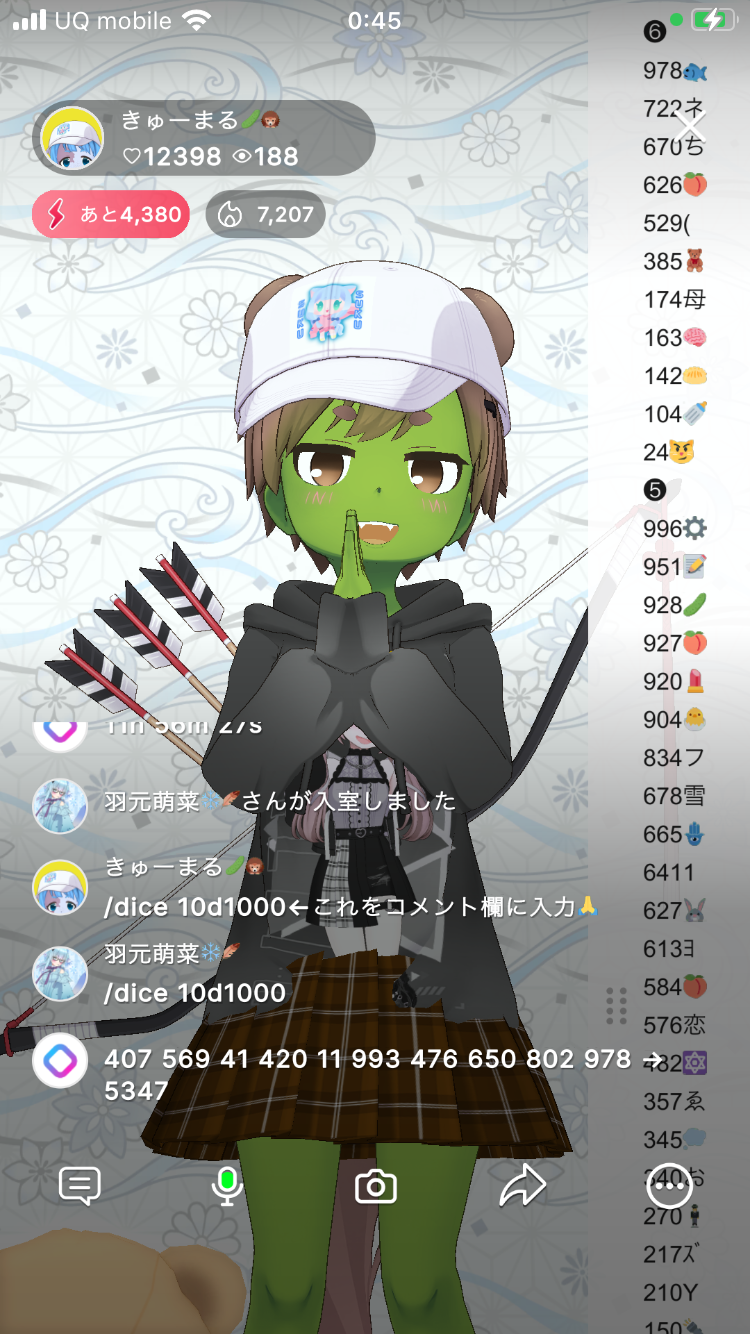The height and width of the screenshot is (1334, 750).
Task: Open きゅーまる's avatar in the comment list
Action: 60,887
